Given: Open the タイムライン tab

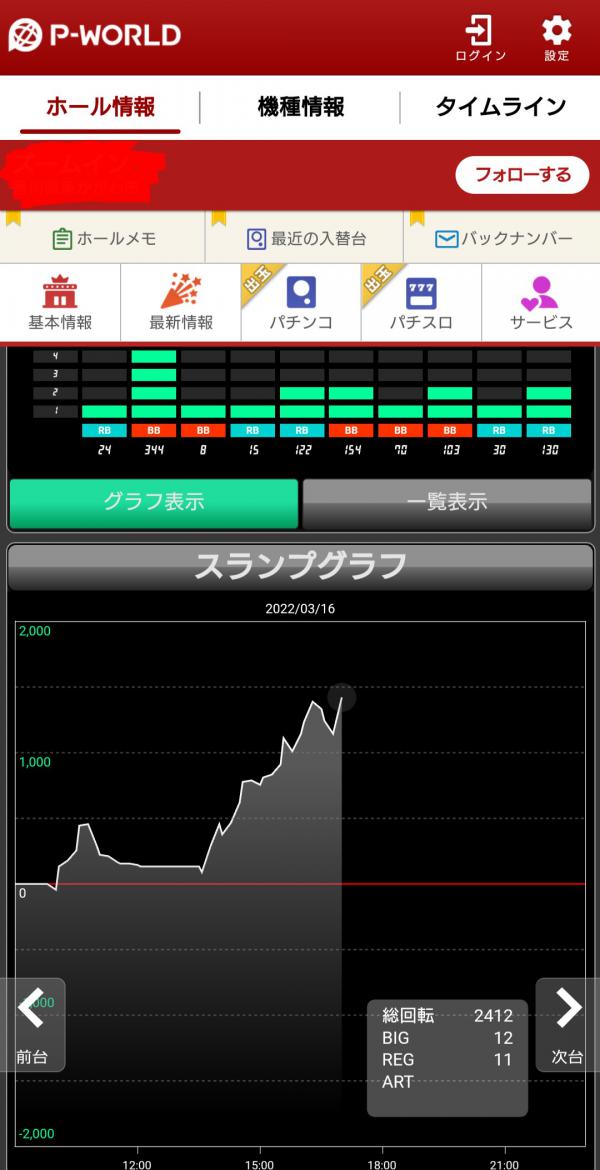Looking at the screenshot, I should pos(501,107).
